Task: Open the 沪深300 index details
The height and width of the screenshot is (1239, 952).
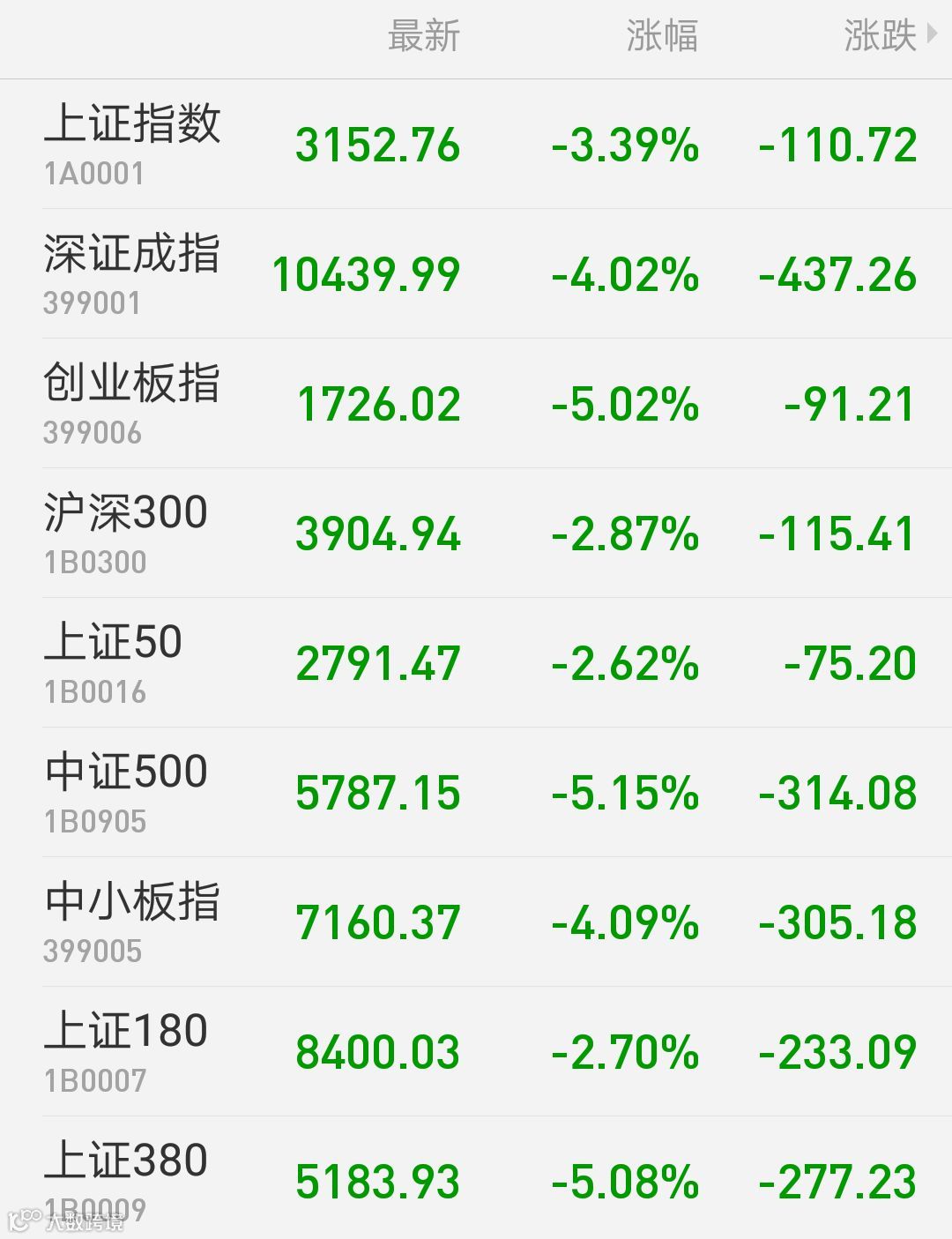Action: click(476, 534)
